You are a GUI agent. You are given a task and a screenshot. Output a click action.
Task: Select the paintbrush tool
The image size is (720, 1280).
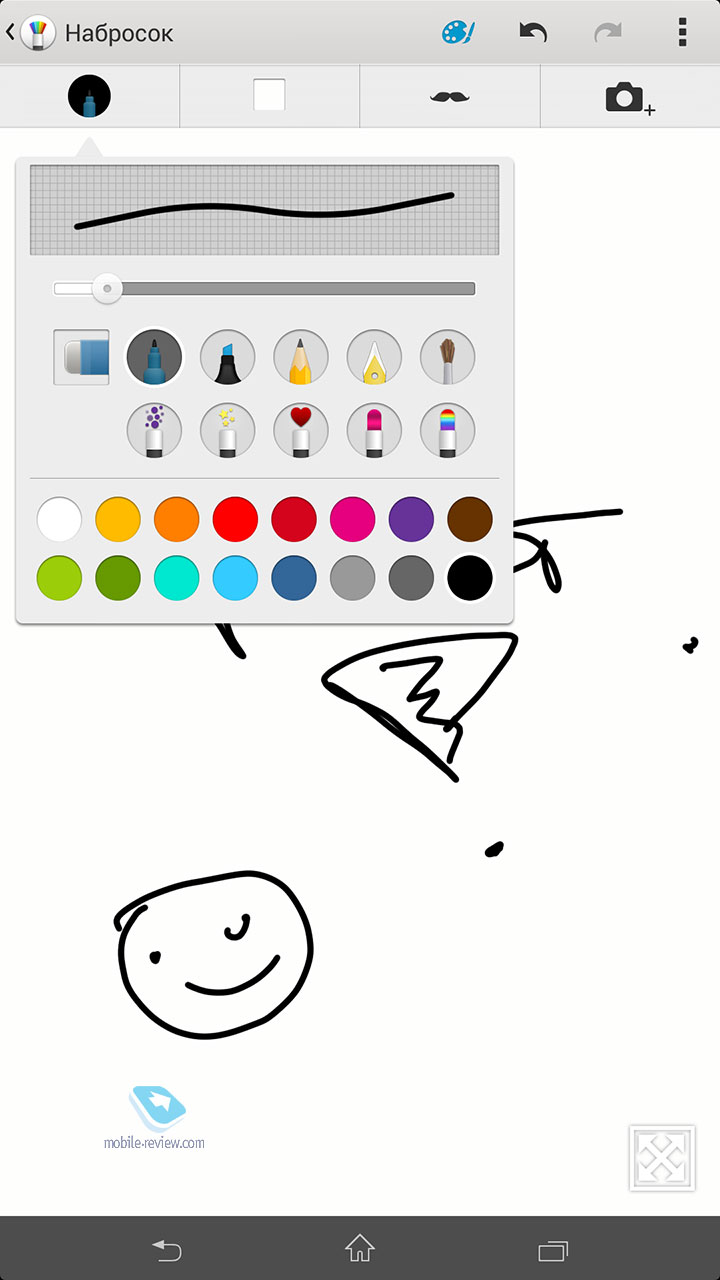447,357
